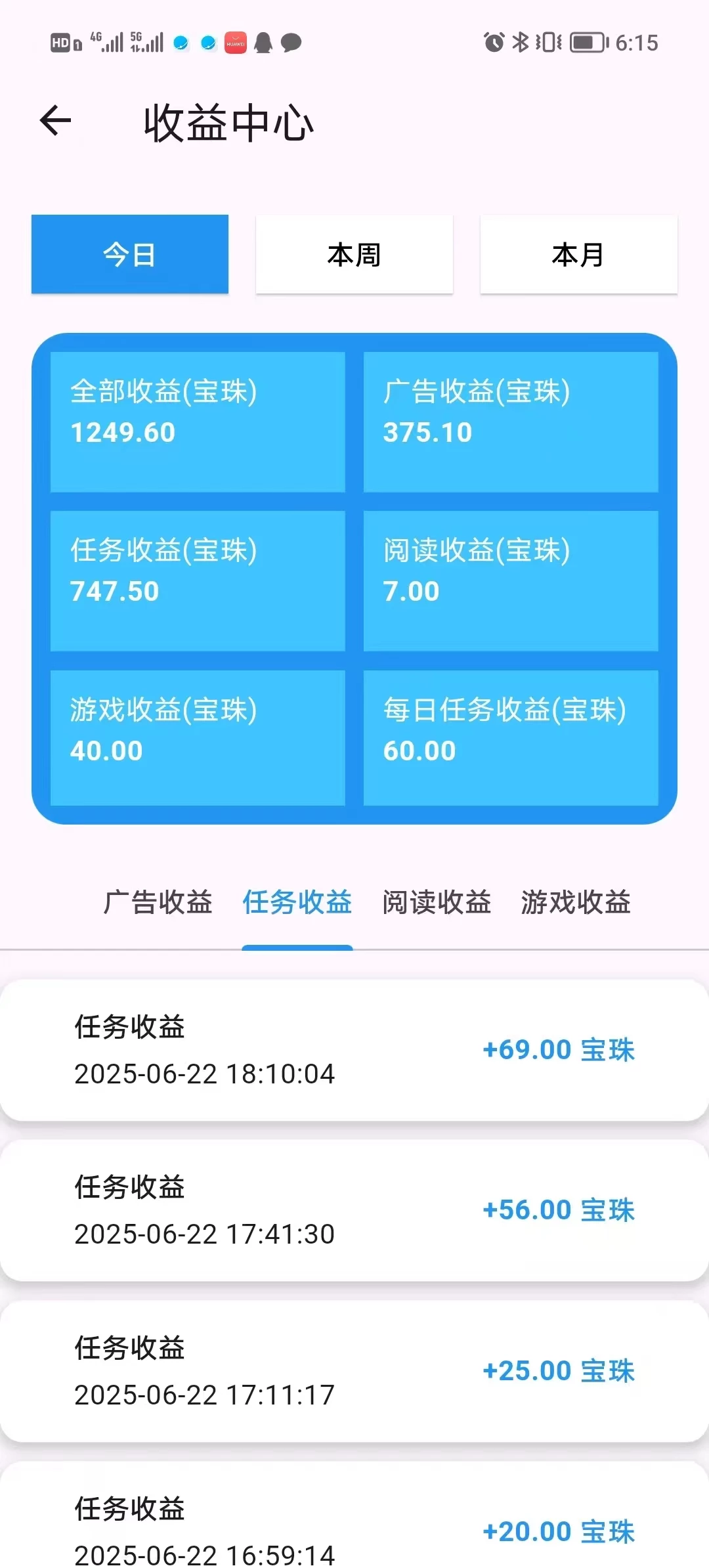Switch to the 游戏收益 tab
Screen dimensions: 709x1568
coord(575,902)
